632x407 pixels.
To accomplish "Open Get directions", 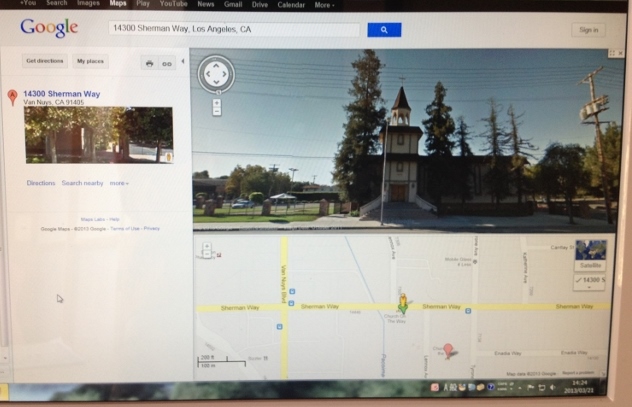I will point(45,62).
